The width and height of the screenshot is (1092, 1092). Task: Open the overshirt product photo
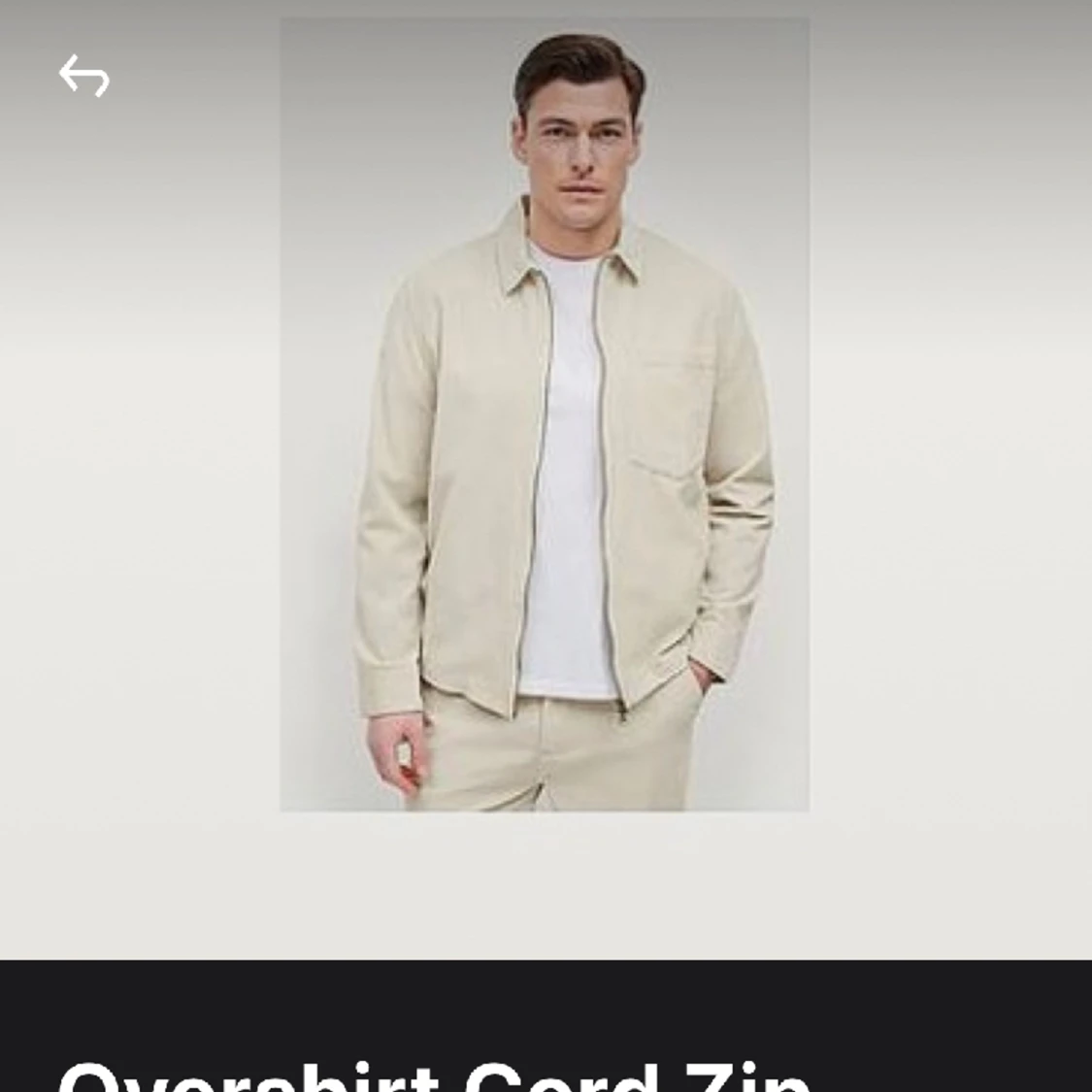545,414
